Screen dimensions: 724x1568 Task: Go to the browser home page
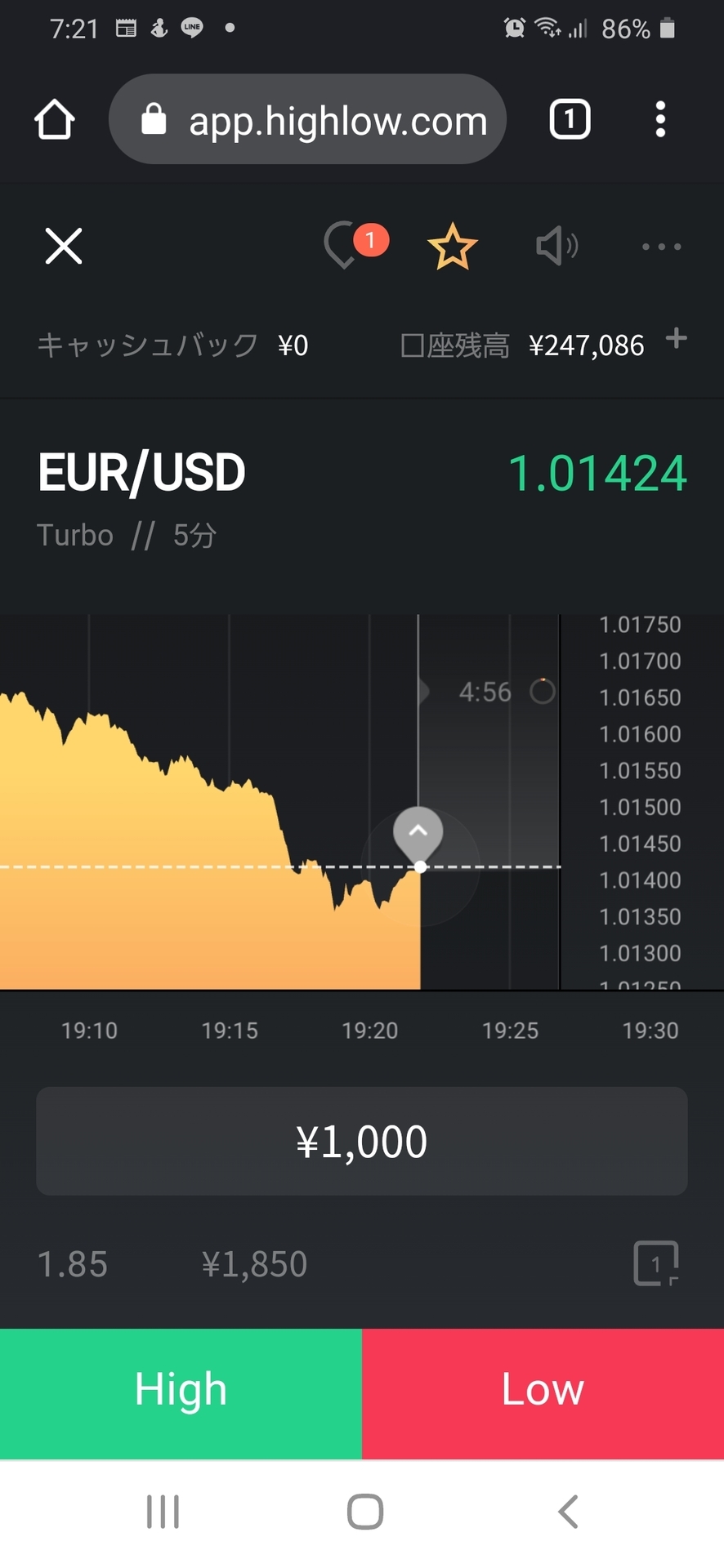coord(55,119)
